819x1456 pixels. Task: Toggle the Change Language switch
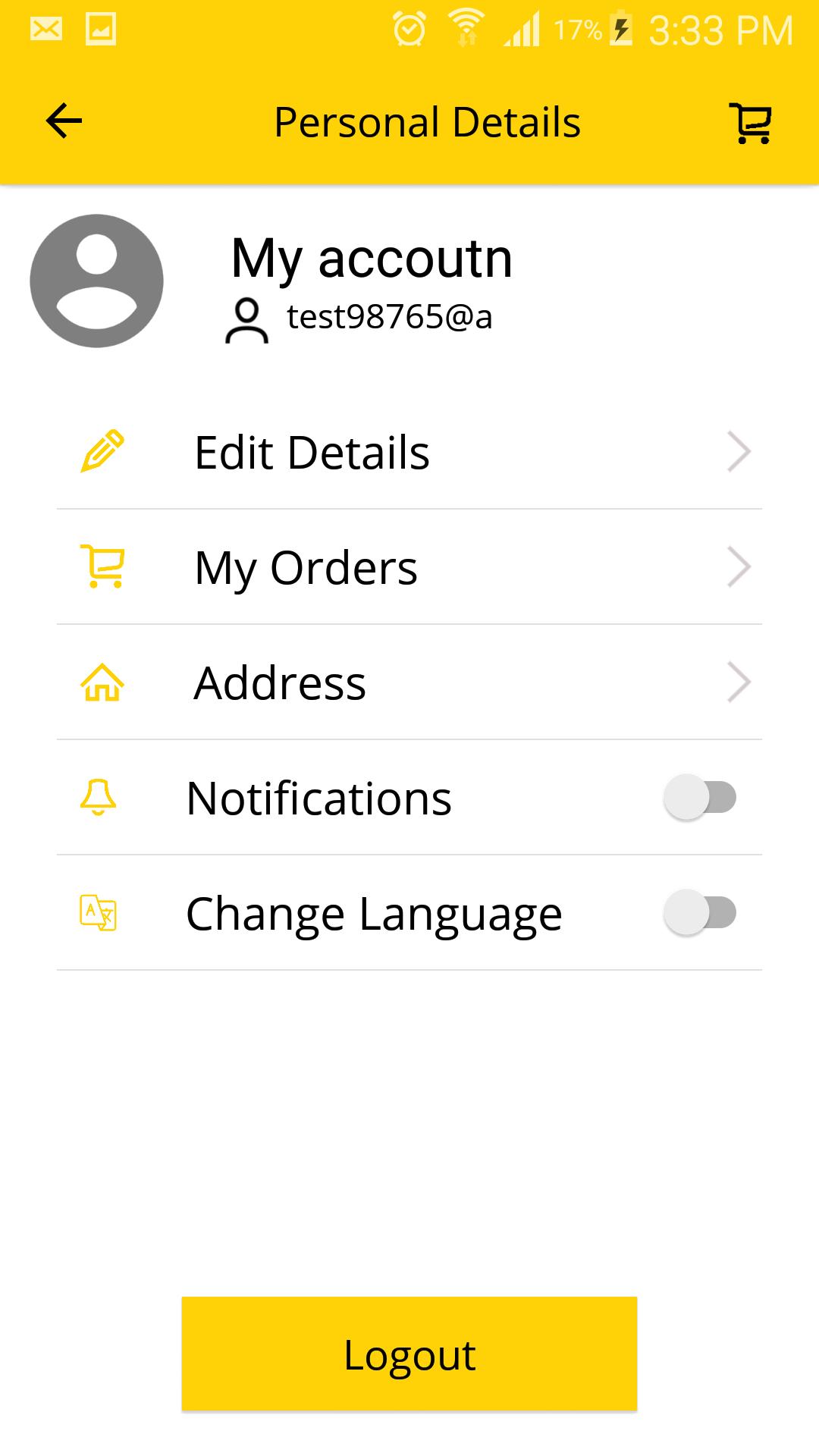(x=700, y=912)
